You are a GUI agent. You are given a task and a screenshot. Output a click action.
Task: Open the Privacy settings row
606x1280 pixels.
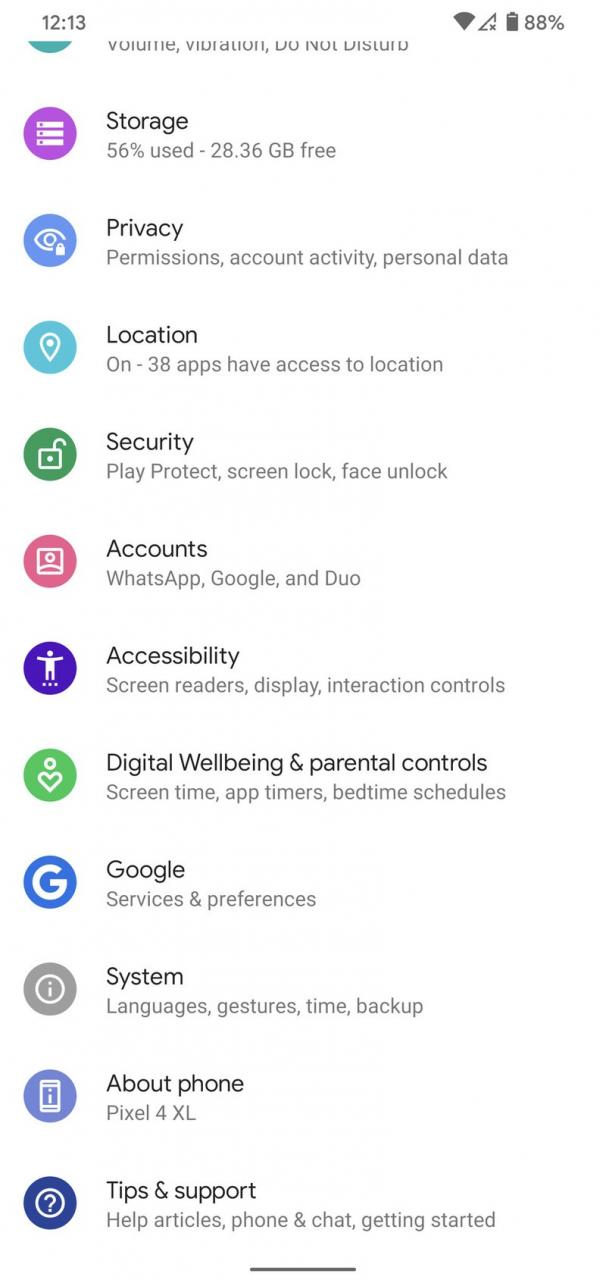303,241
